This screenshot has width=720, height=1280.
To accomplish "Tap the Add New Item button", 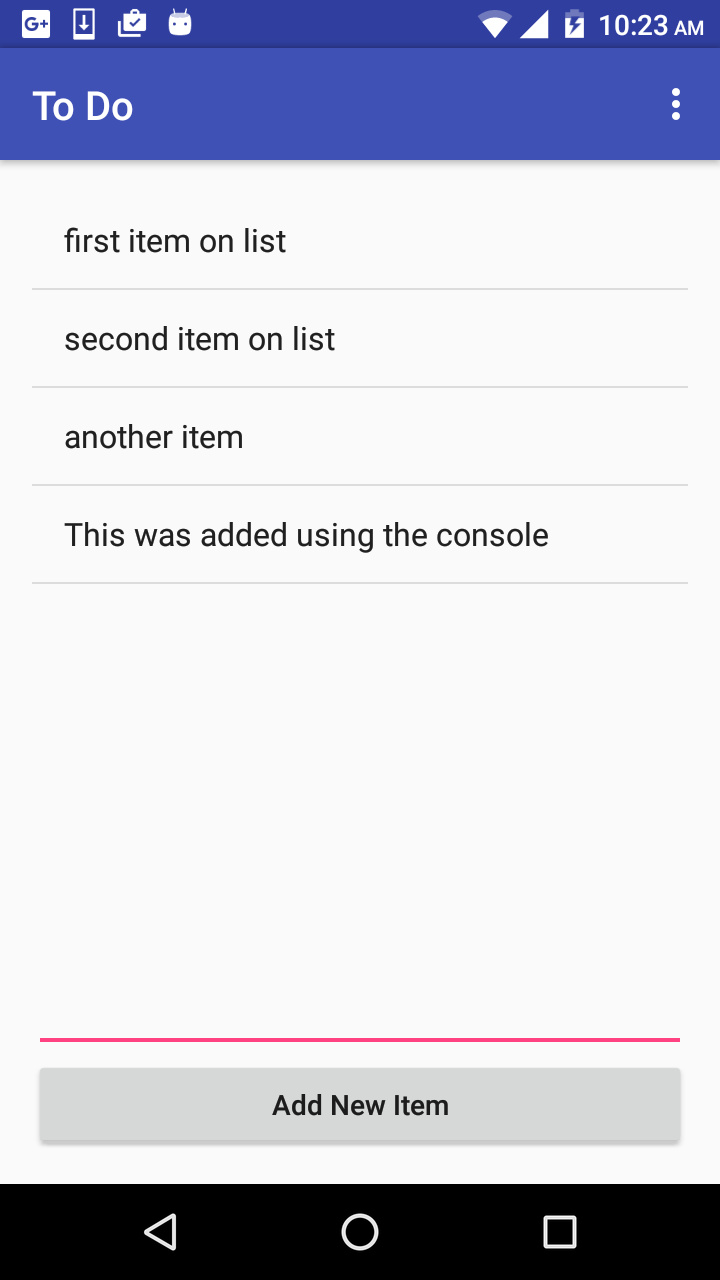I will (360, 1104).
